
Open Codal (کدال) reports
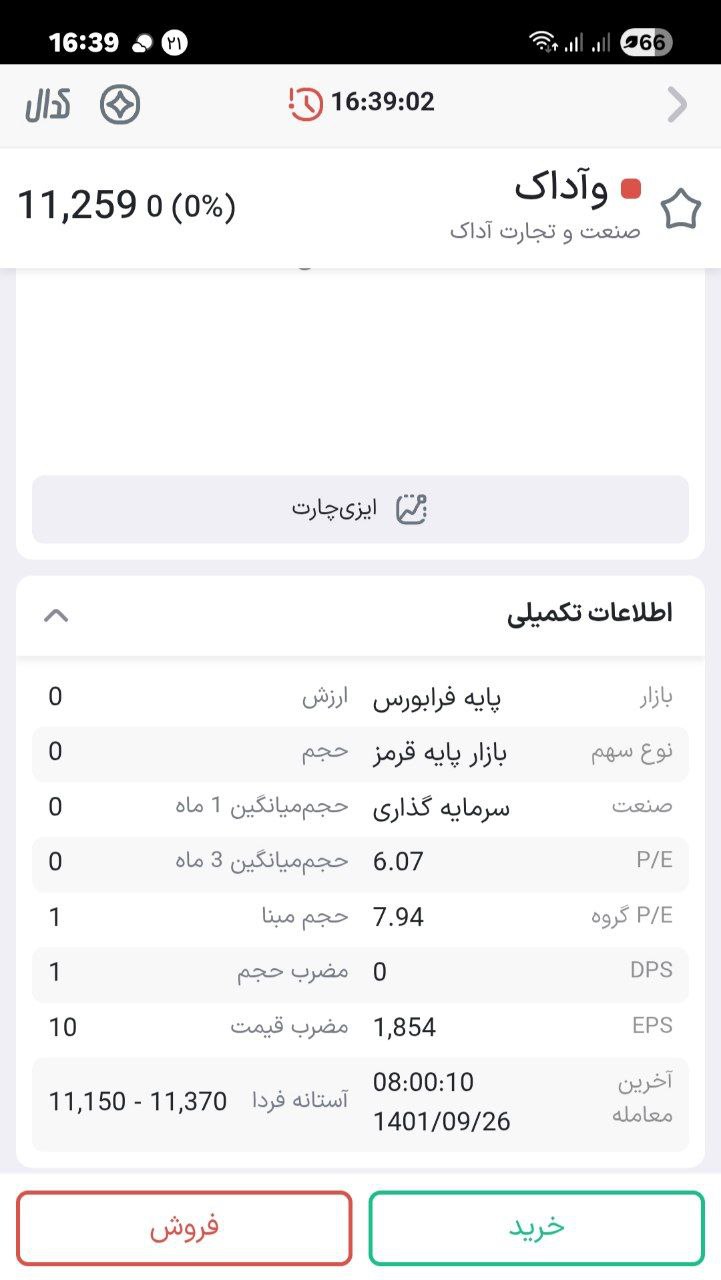point(47,105)
